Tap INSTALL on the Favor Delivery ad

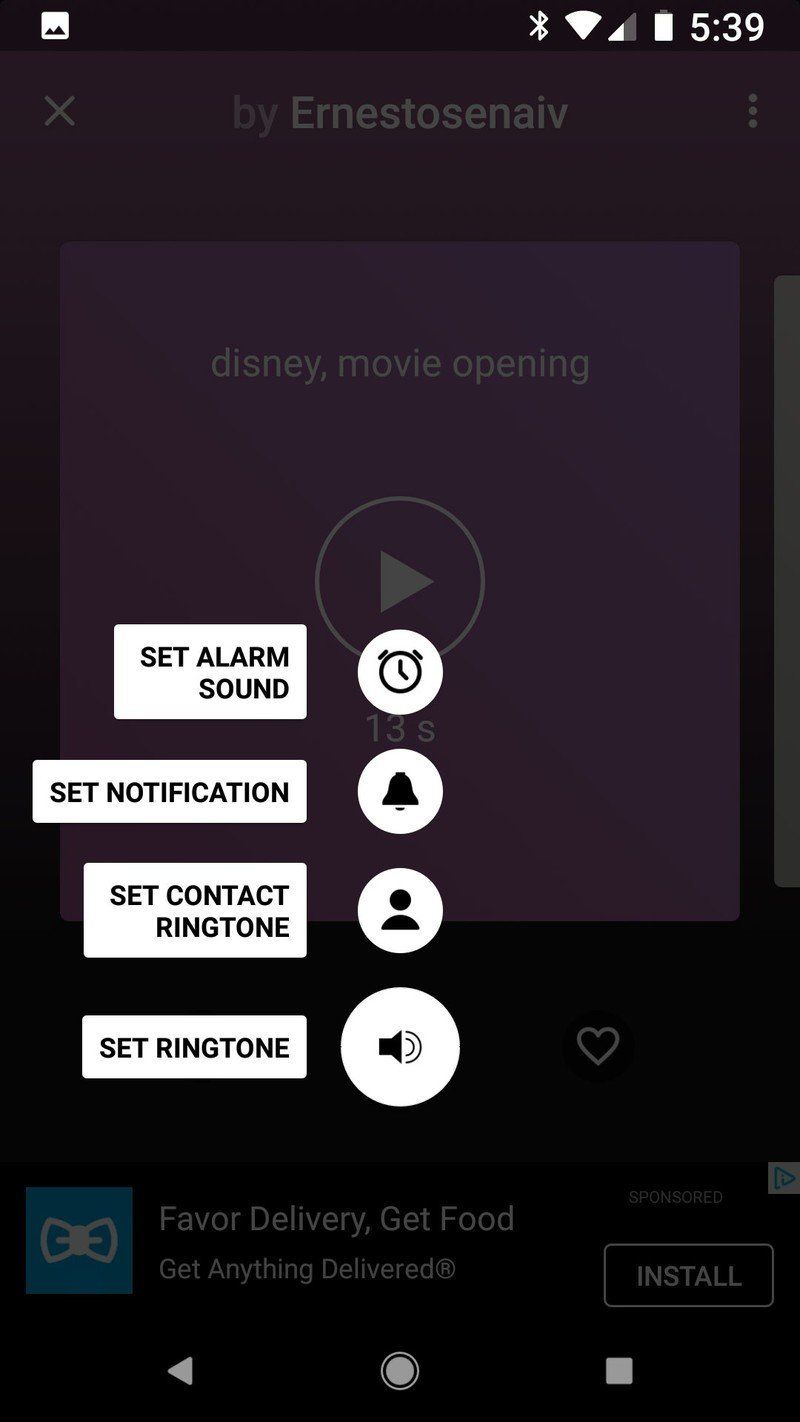pyautogui.click(x=688, y=1276)
